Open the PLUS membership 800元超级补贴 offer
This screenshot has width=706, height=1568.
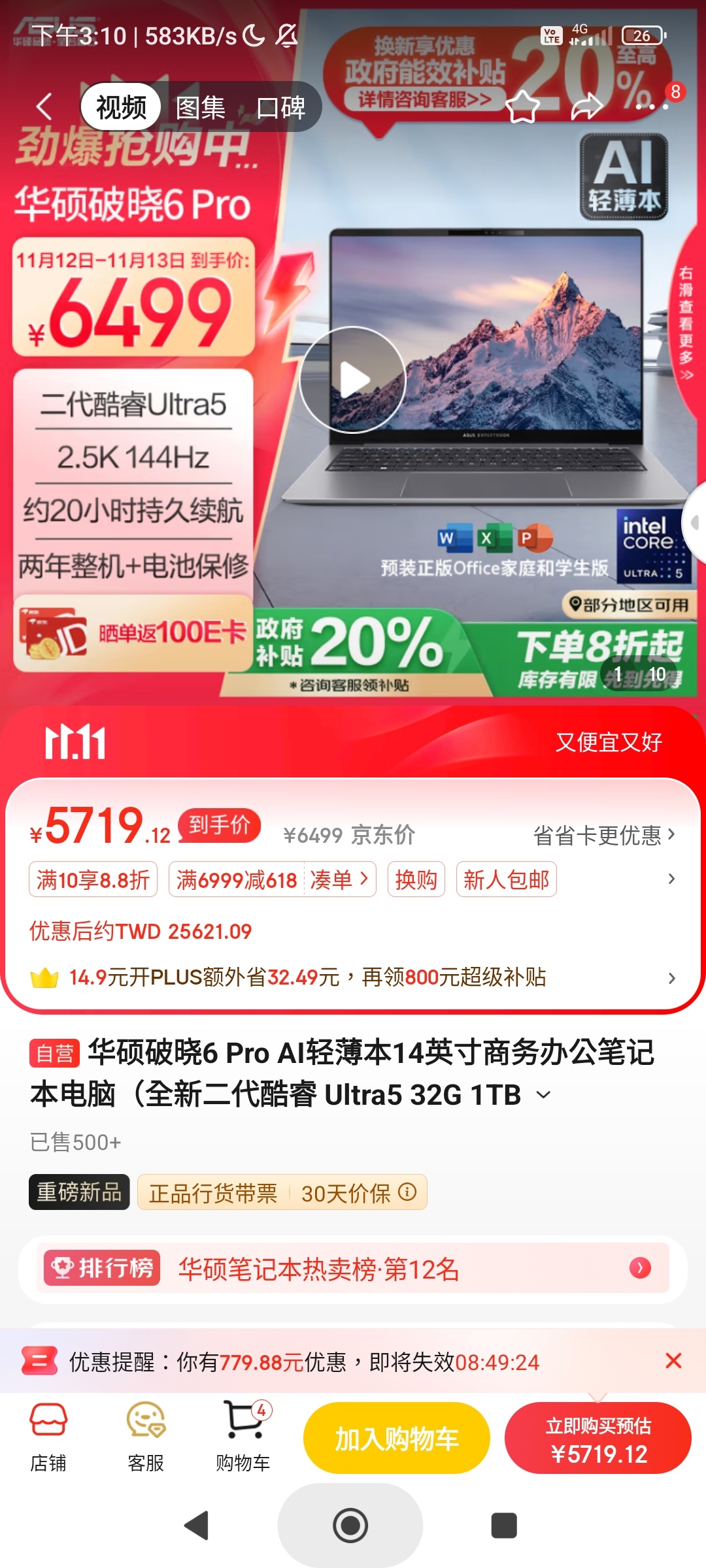353,977
